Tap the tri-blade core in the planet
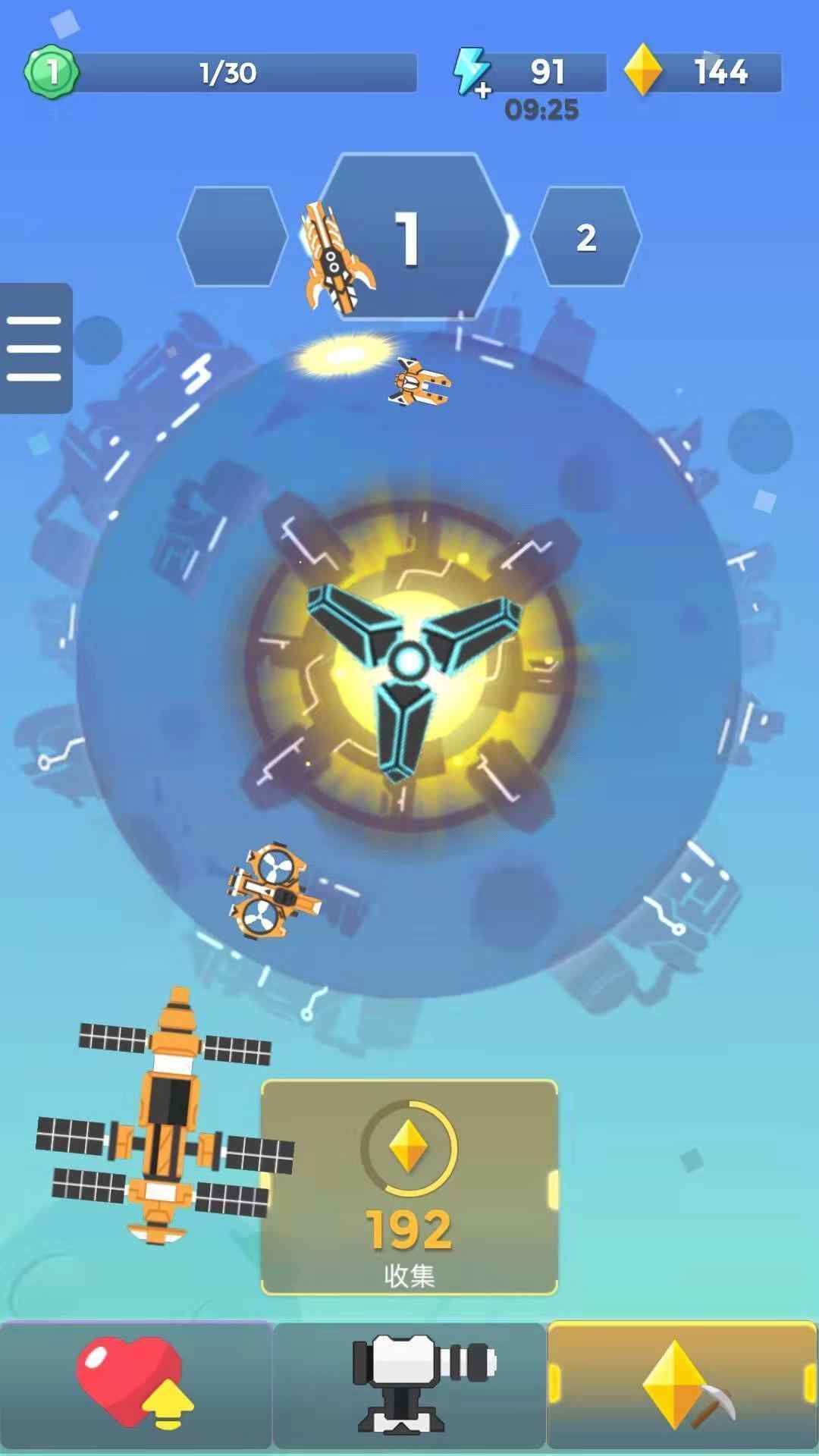Screen dimensions: 819x1456 (410, 661)
